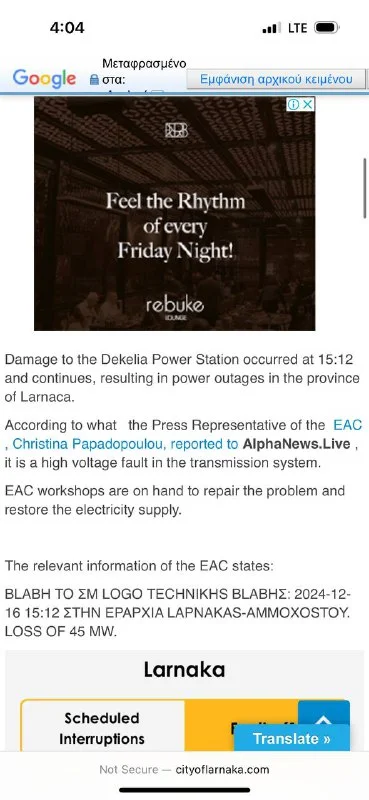The height and width of the screenshot is (800, 369).
Task: Open the rebuke Friday Night advertisement
Action: point(175,213)
